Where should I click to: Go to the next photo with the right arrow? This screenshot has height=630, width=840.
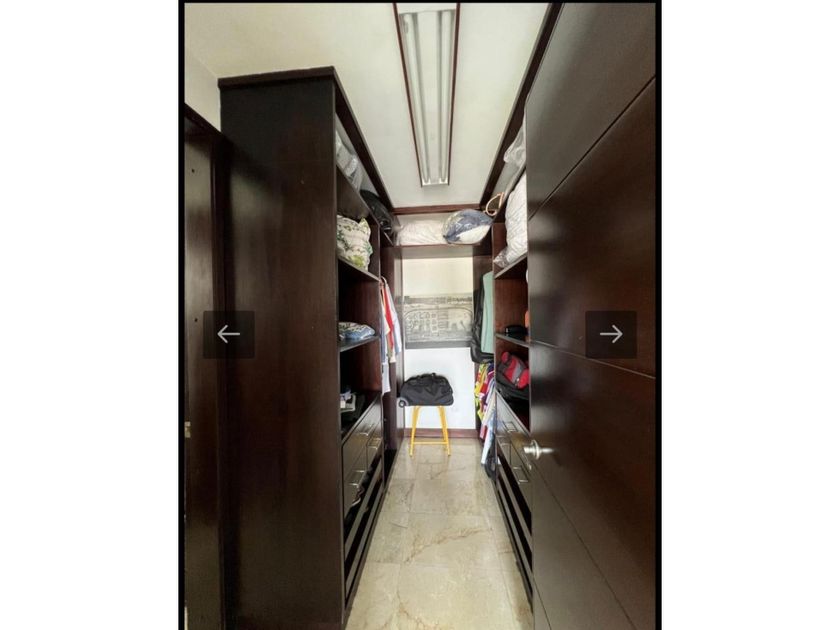pos(611,334)
